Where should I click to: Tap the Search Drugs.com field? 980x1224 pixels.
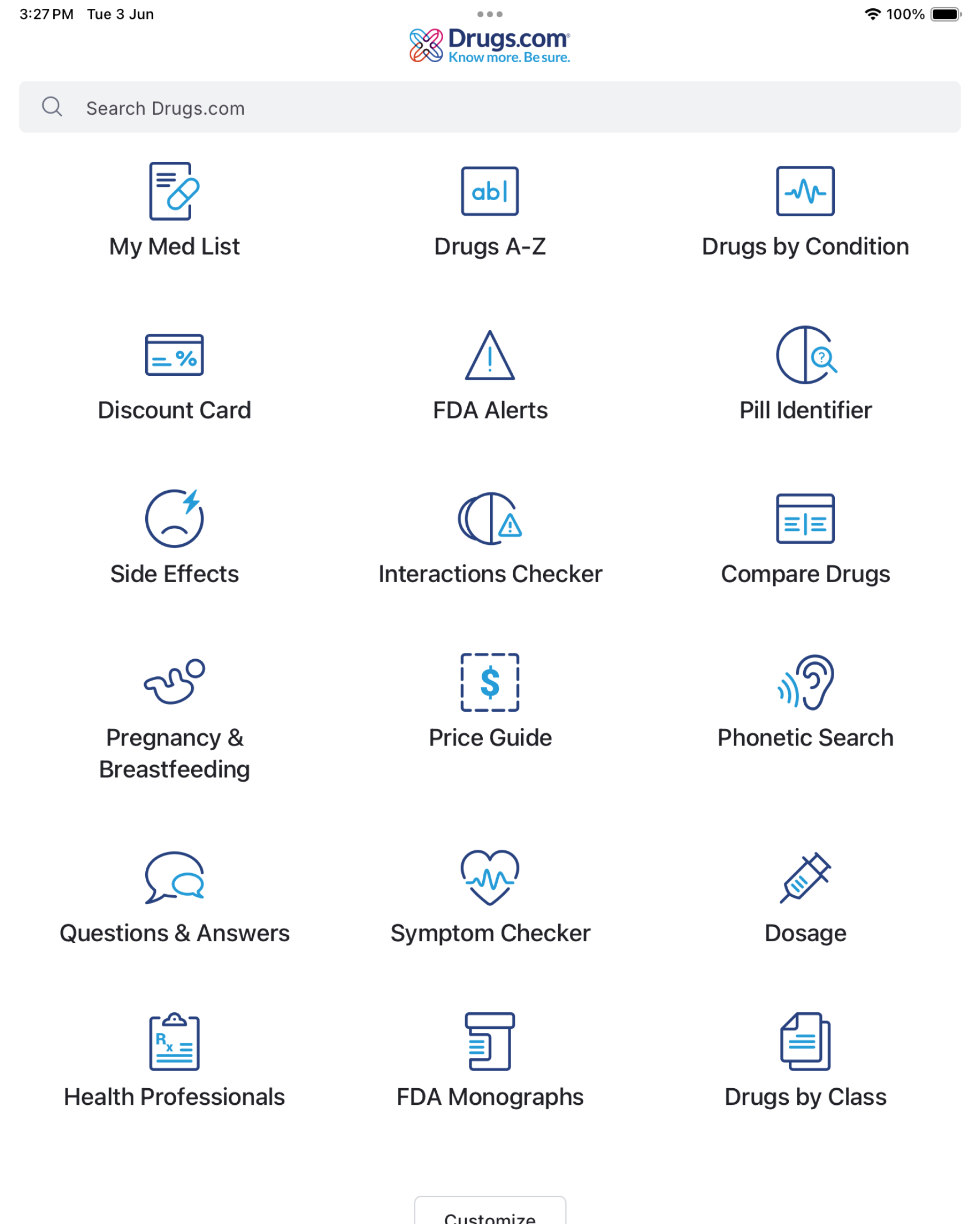point(489,108)
